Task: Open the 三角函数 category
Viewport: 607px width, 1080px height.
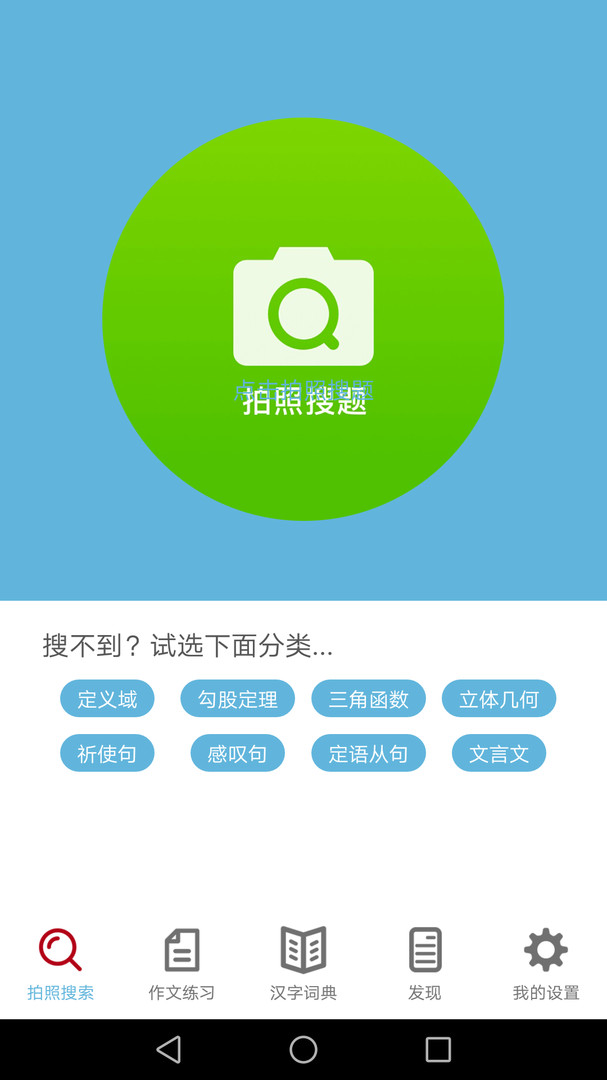Action: pos(368,699)
